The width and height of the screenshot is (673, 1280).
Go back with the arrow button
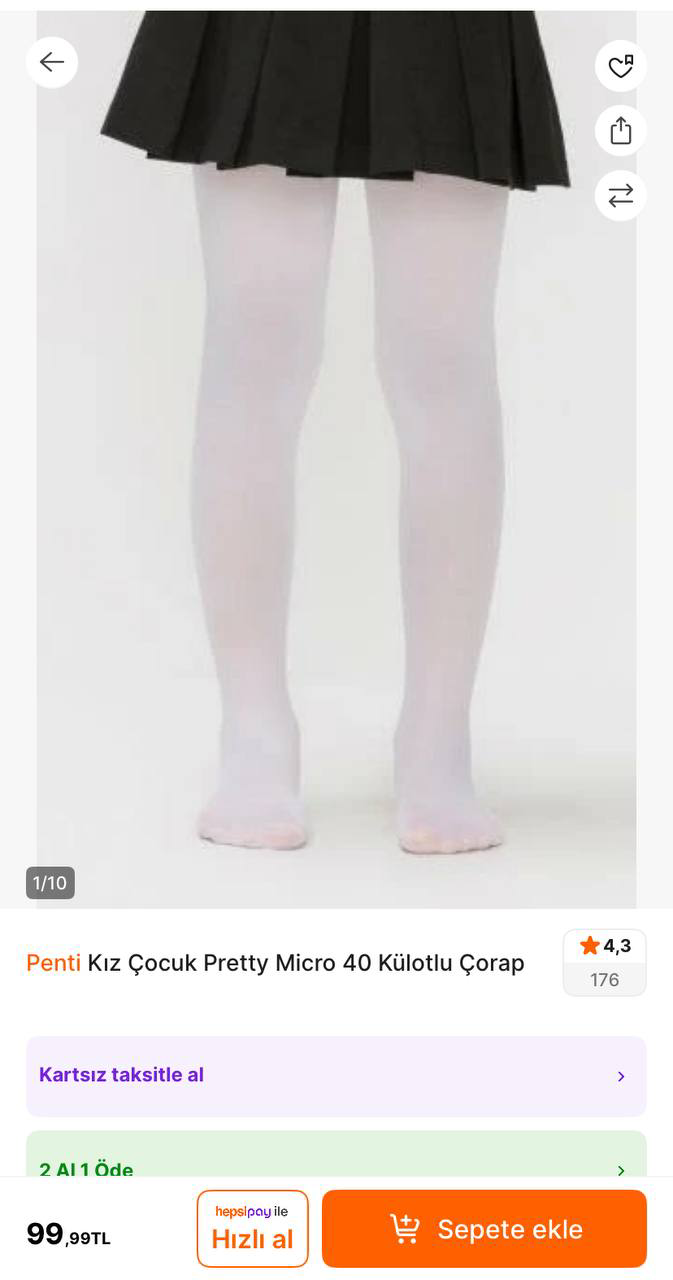pyautogui.click(x=52, y=62)
